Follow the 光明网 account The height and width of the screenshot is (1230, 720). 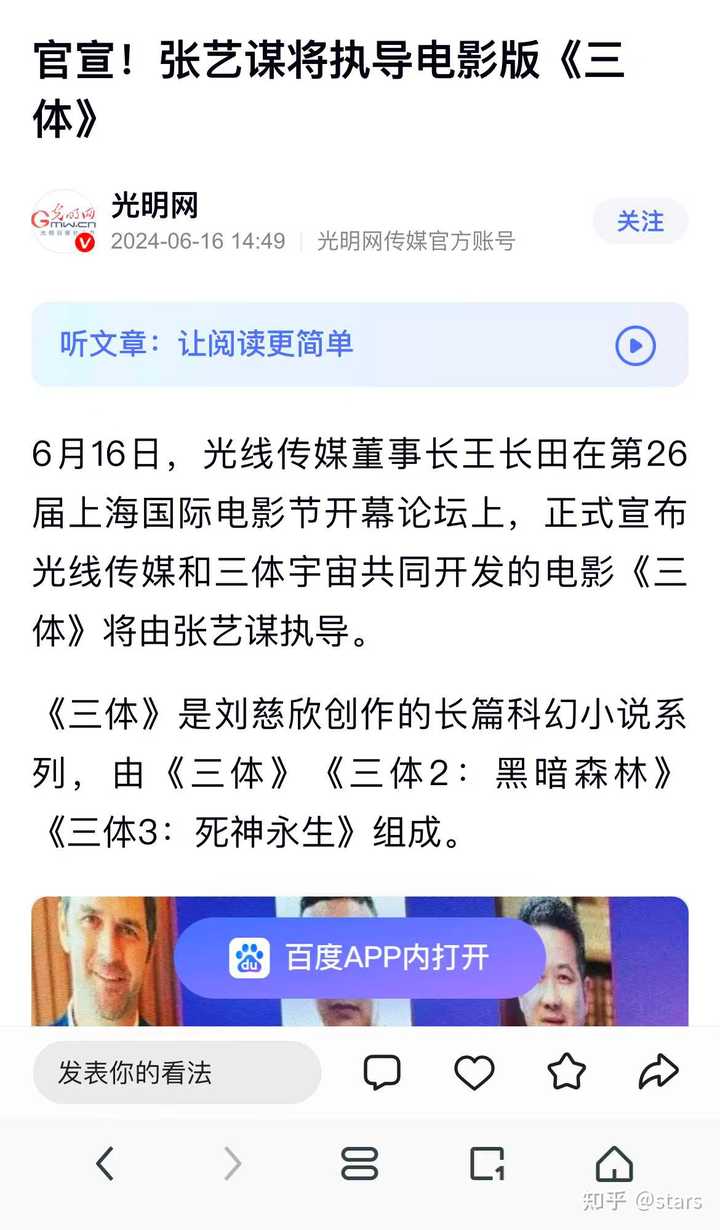pos(640,221)
